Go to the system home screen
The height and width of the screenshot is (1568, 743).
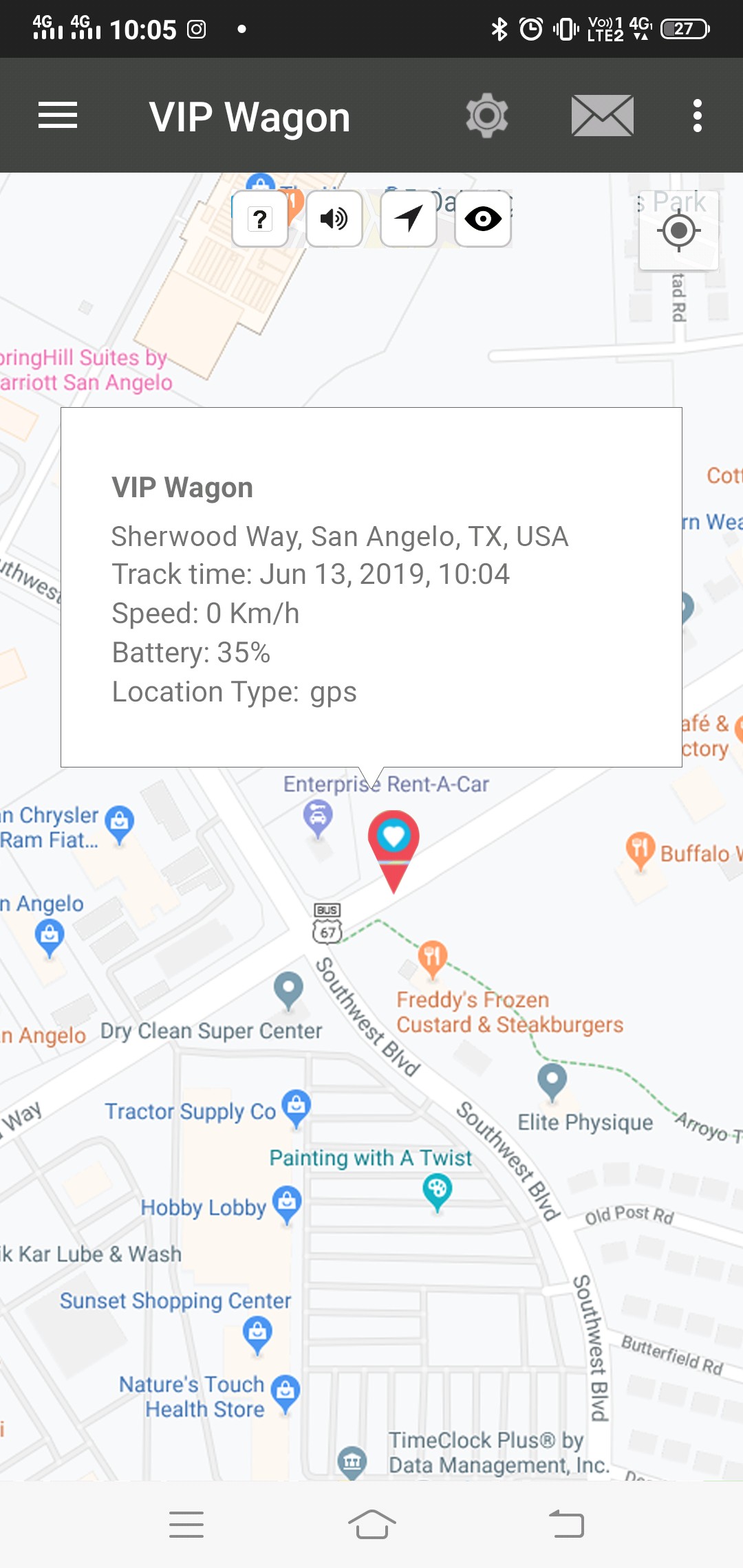pos(371,1524)
